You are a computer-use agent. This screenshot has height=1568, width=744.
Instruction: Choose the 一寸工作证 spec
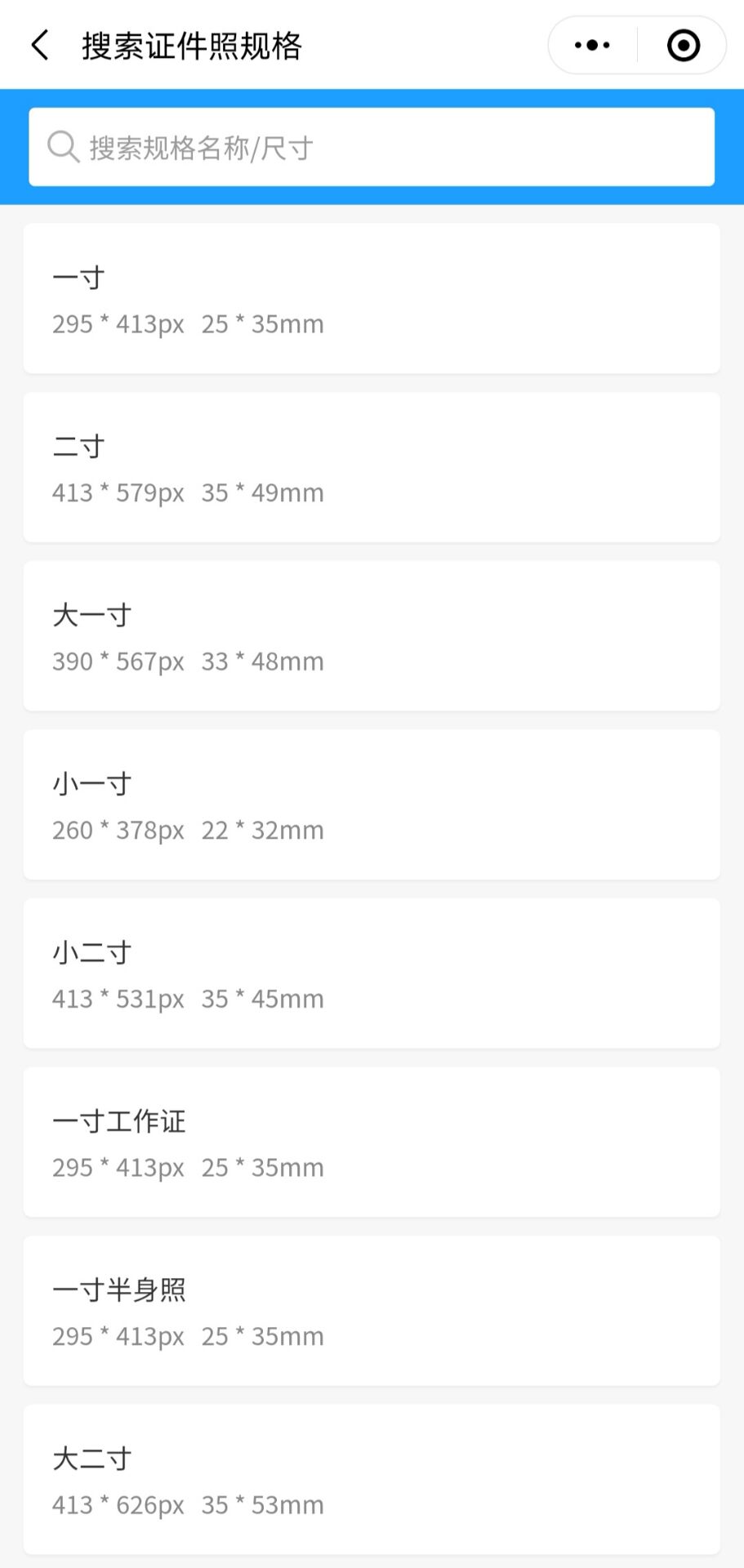click(x=372, y=1143)
